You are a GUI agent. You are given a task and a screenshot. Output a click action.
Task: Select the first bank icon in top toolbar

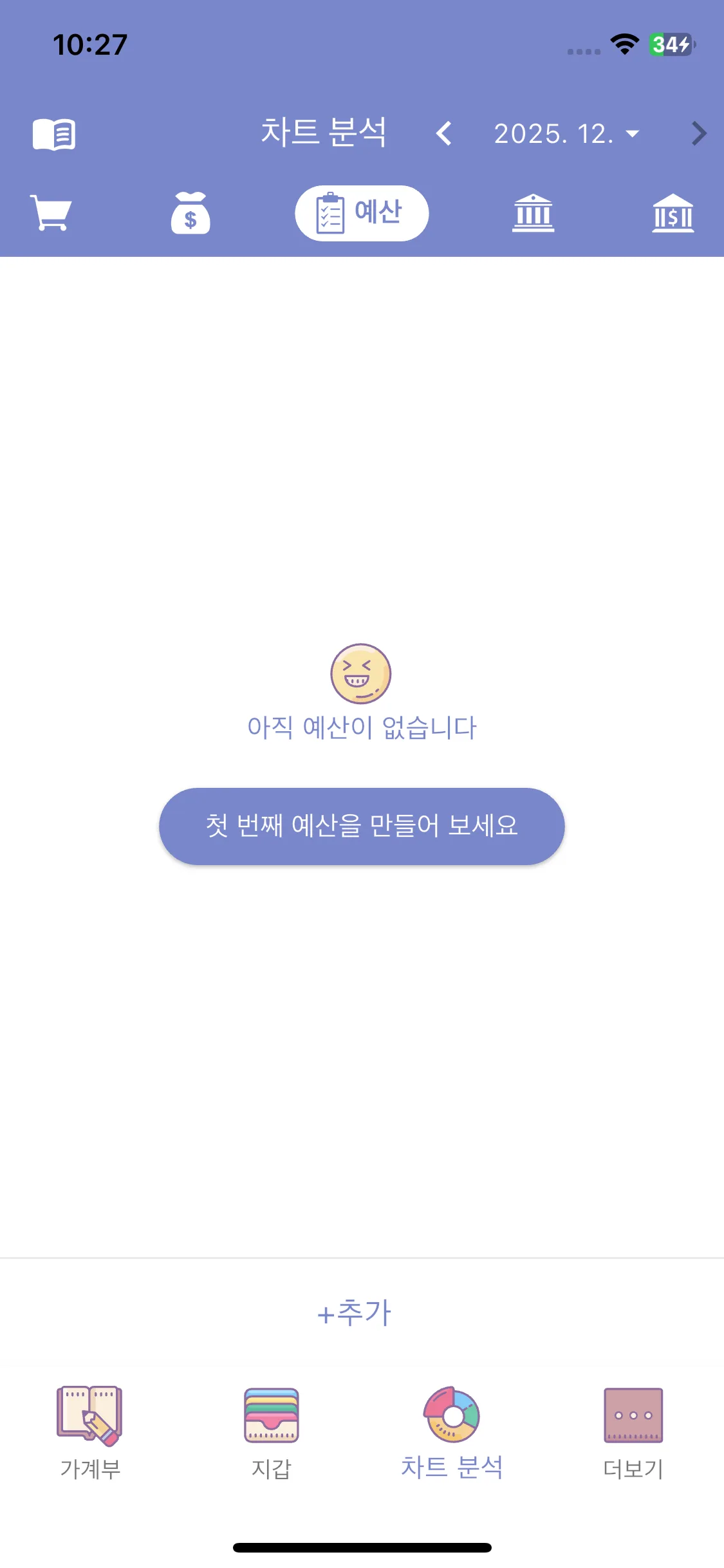click(534, 214)
